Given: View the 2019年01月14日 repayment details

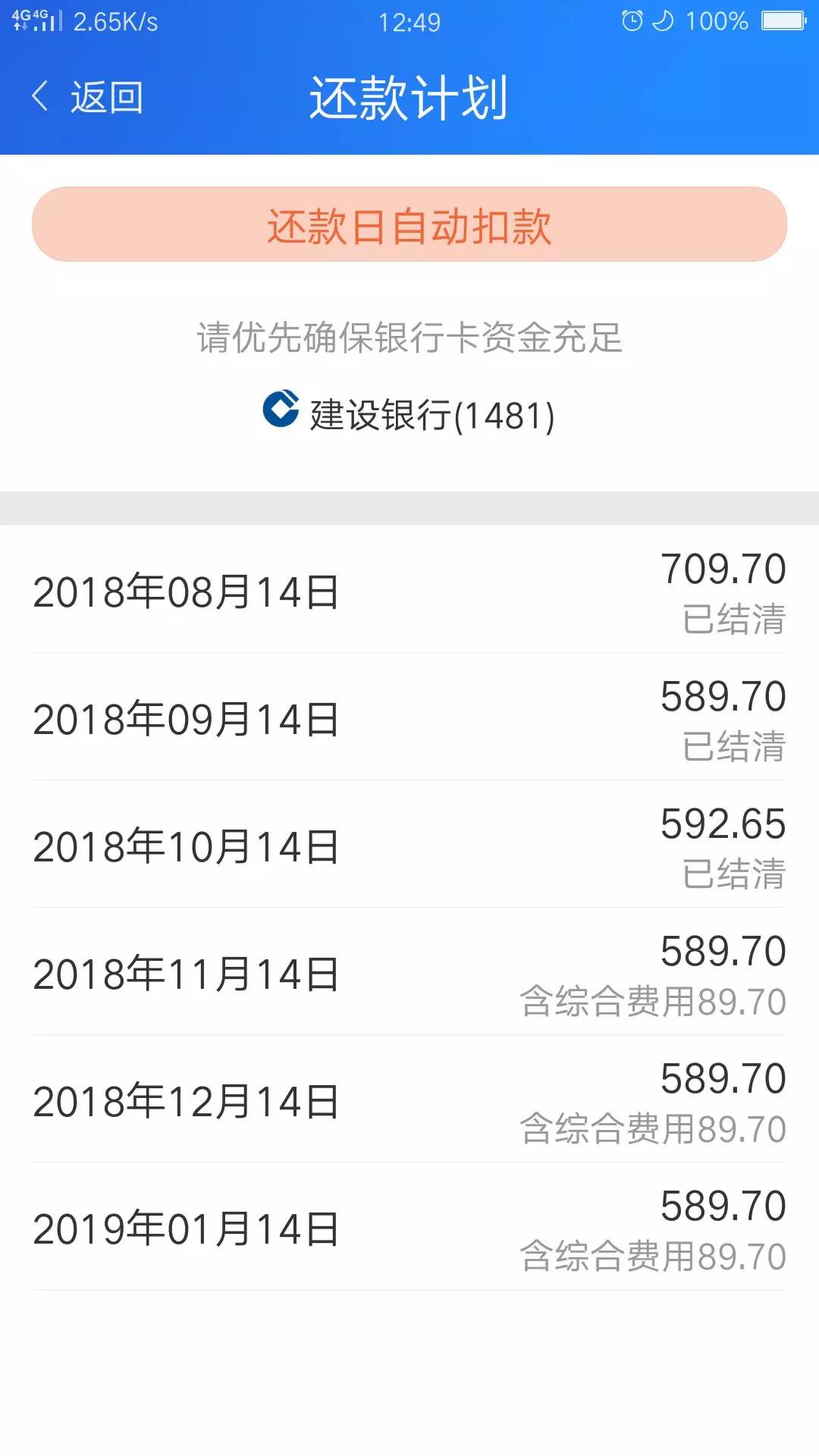Looking at the screenshot, I should (409, 1227).
